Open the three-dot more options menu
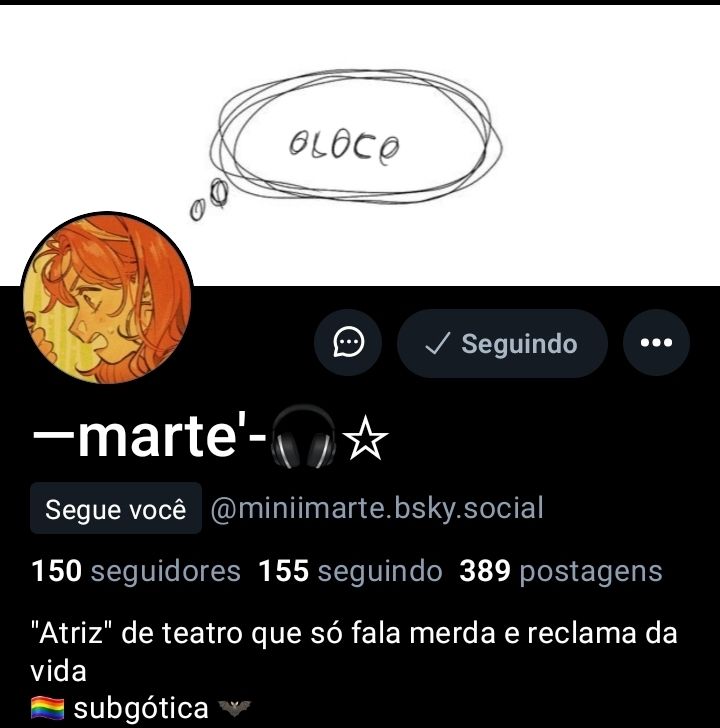Screen dimensions: 720x728 click(656, 343)
